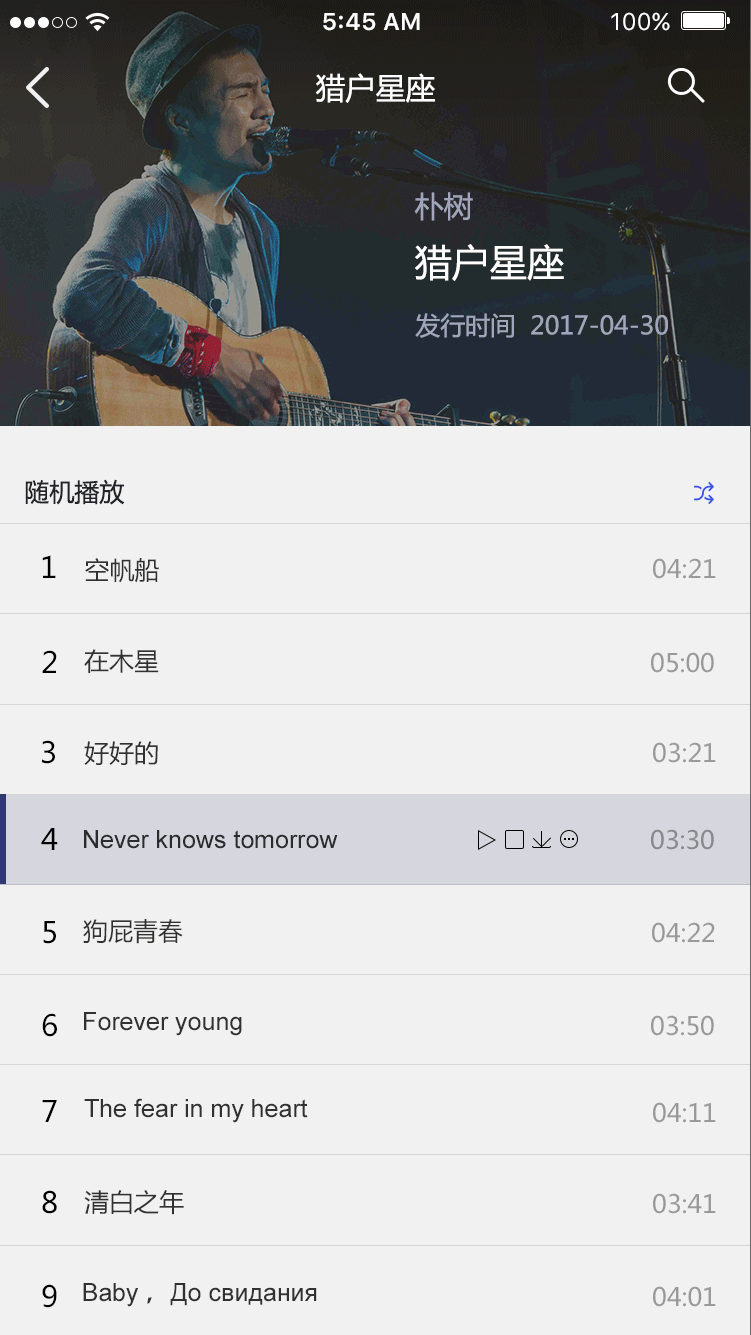751x1335 pixels.
Task: Download the song Never knows tomorrow
Action: (541, 840)
